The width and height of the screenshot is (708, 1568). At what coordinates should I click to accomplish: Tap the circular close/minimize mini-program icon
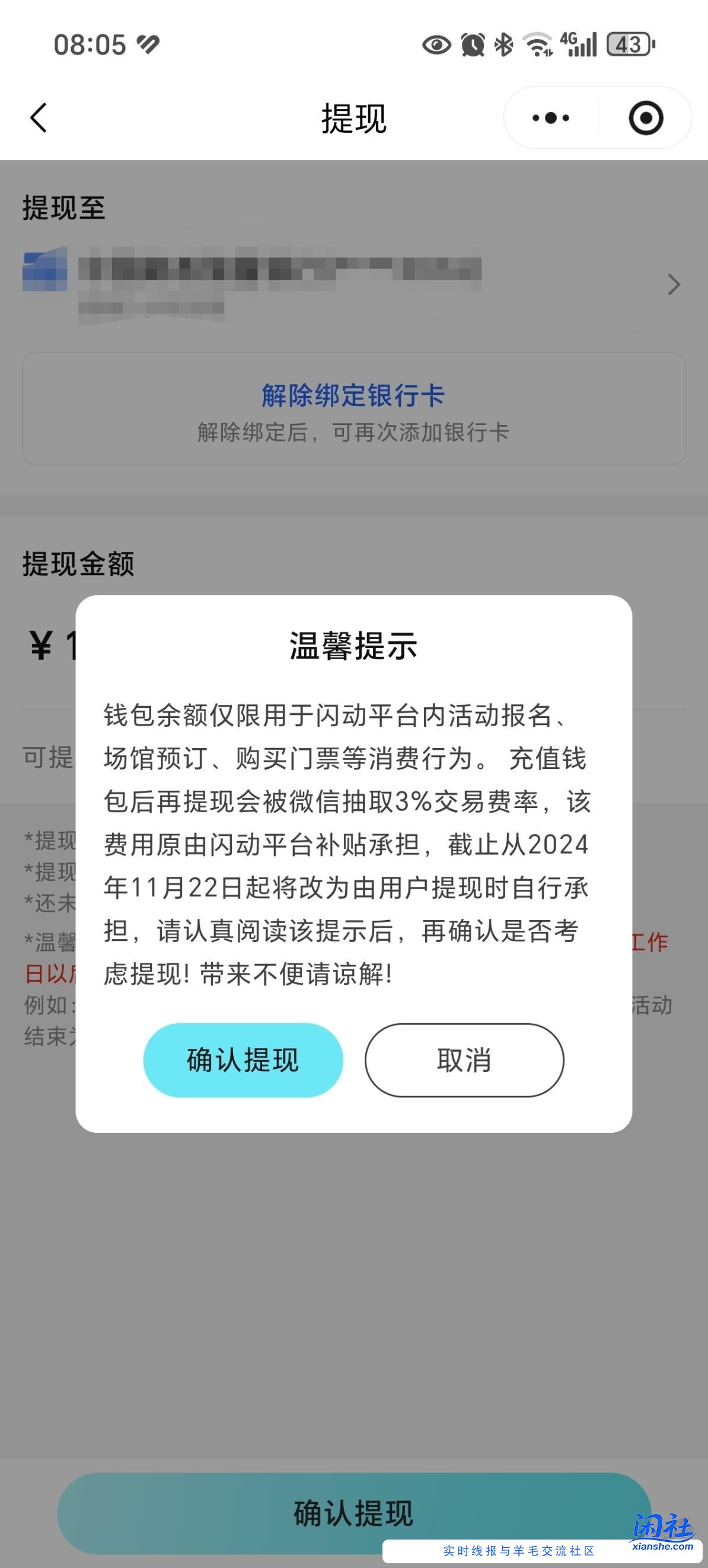pos(647,119)
